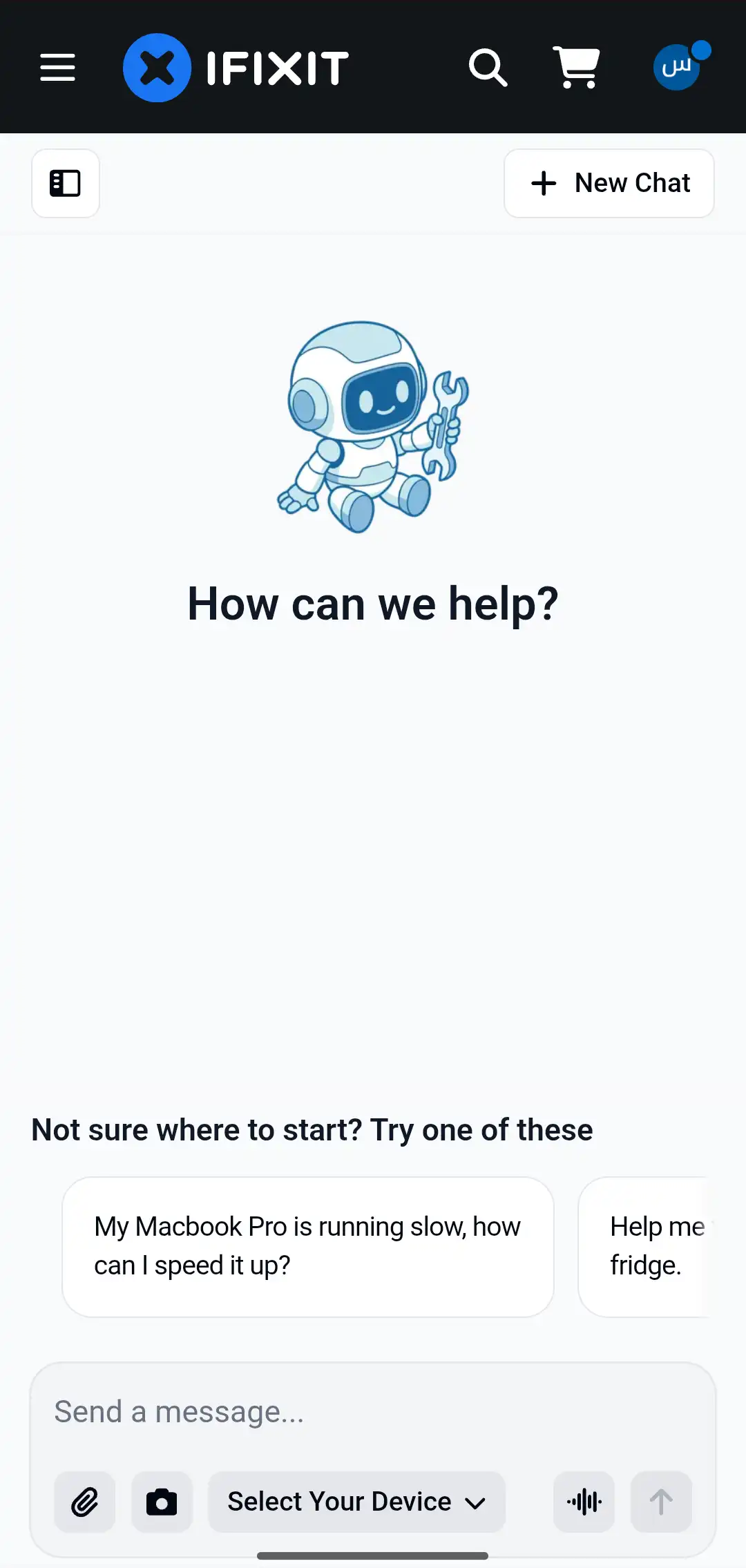The image size is (746, 1568).
Task: View the shopping cart
Action: (577, 68)
